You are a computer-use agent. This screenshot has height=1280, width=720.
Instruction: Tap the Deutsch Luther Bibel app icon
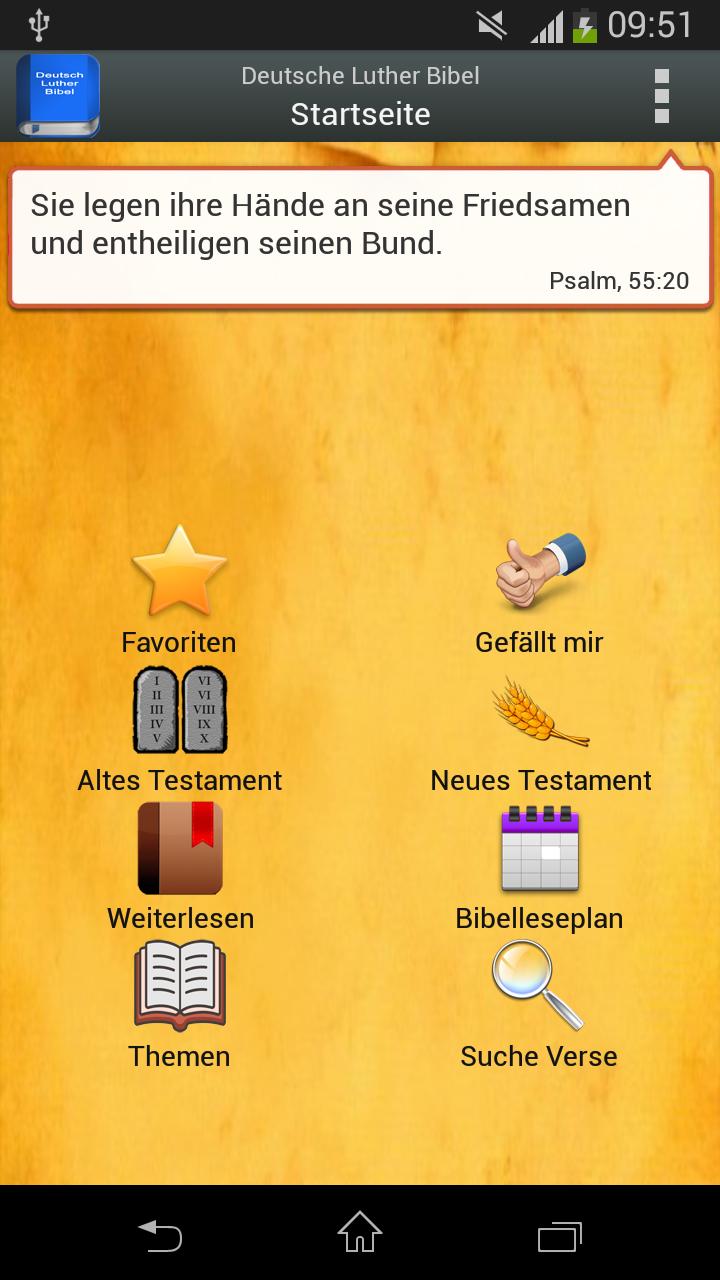click(58, 96)
